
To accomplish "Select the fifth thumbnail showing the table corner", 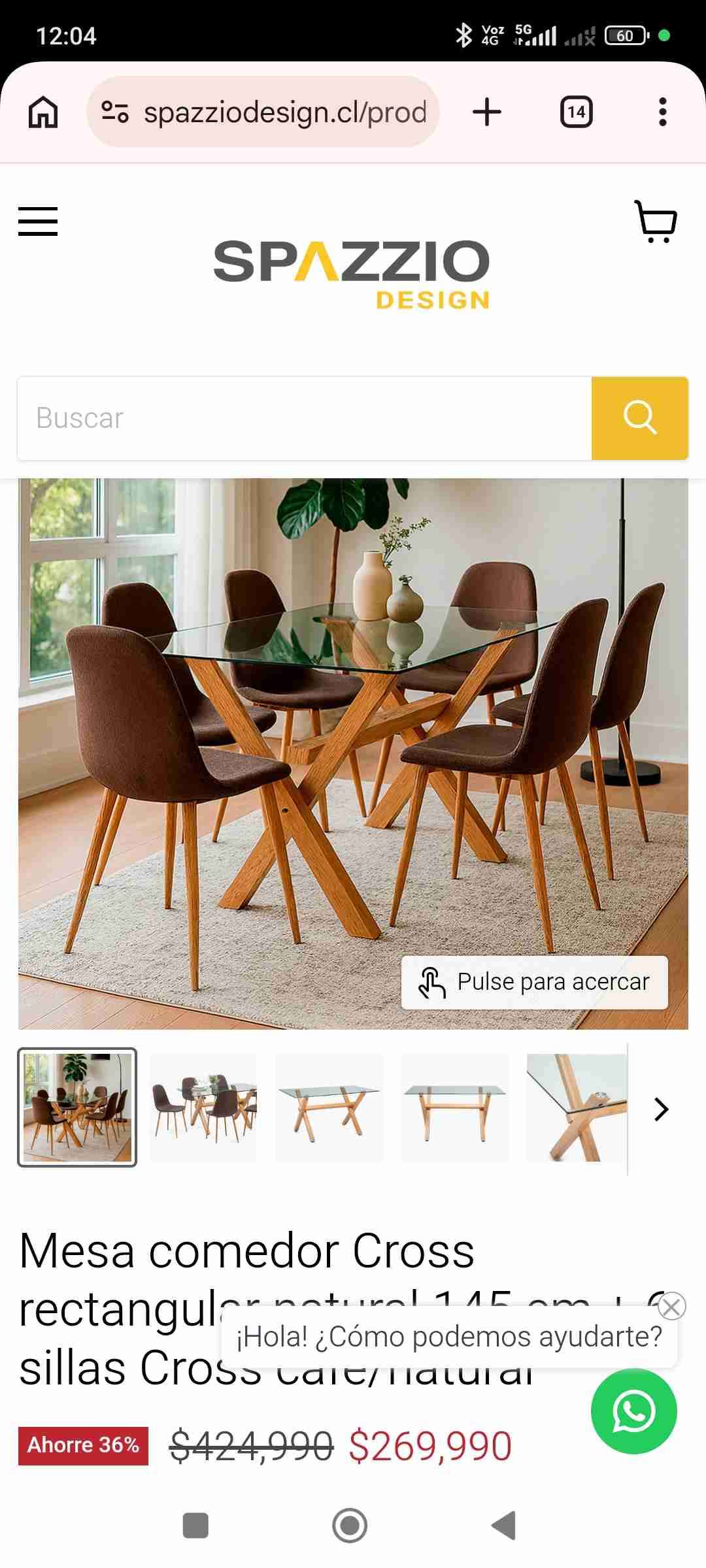I will [577, 1107].
